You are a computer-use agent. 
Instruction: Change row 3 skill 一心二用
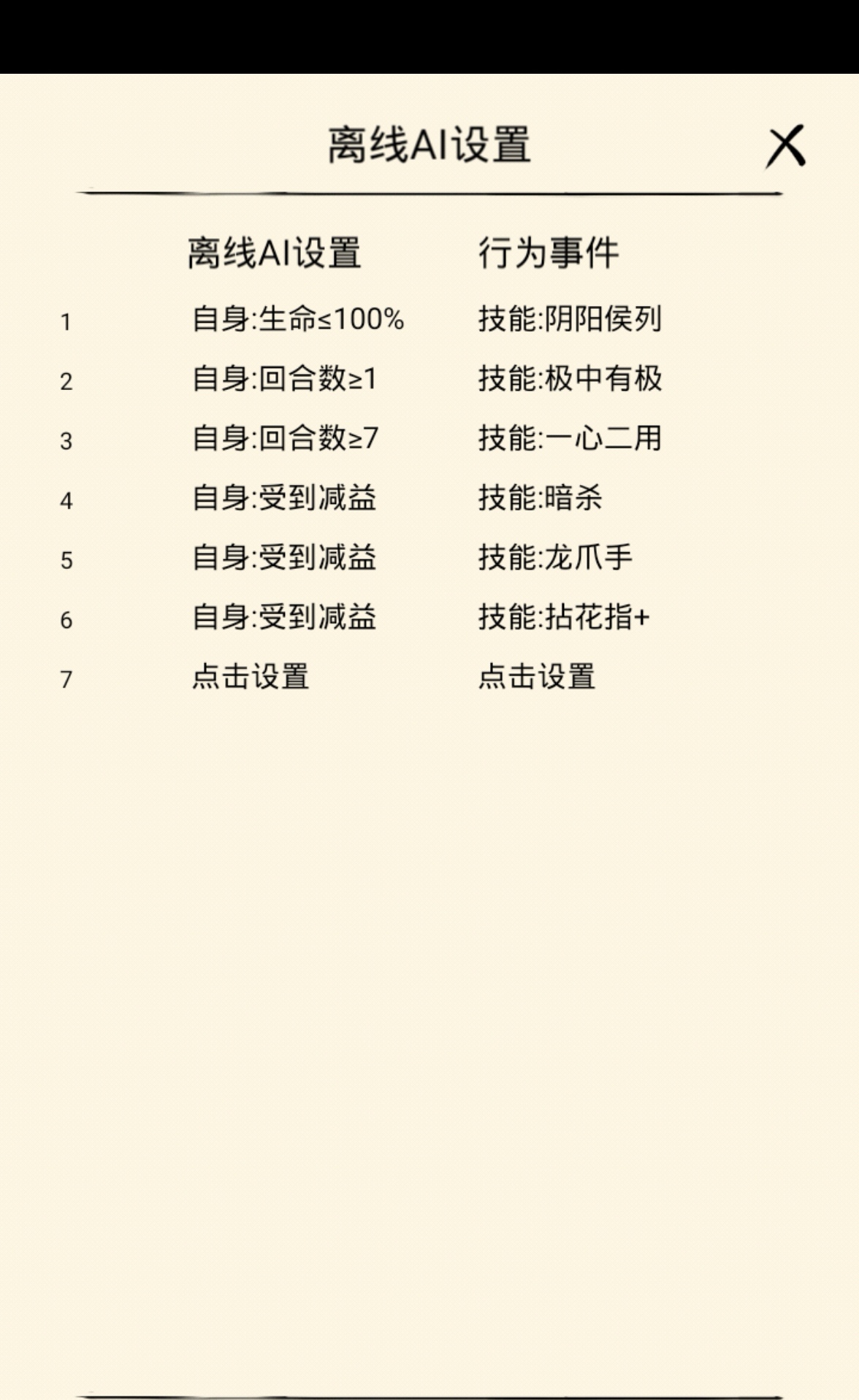click(x=570, y=439)
